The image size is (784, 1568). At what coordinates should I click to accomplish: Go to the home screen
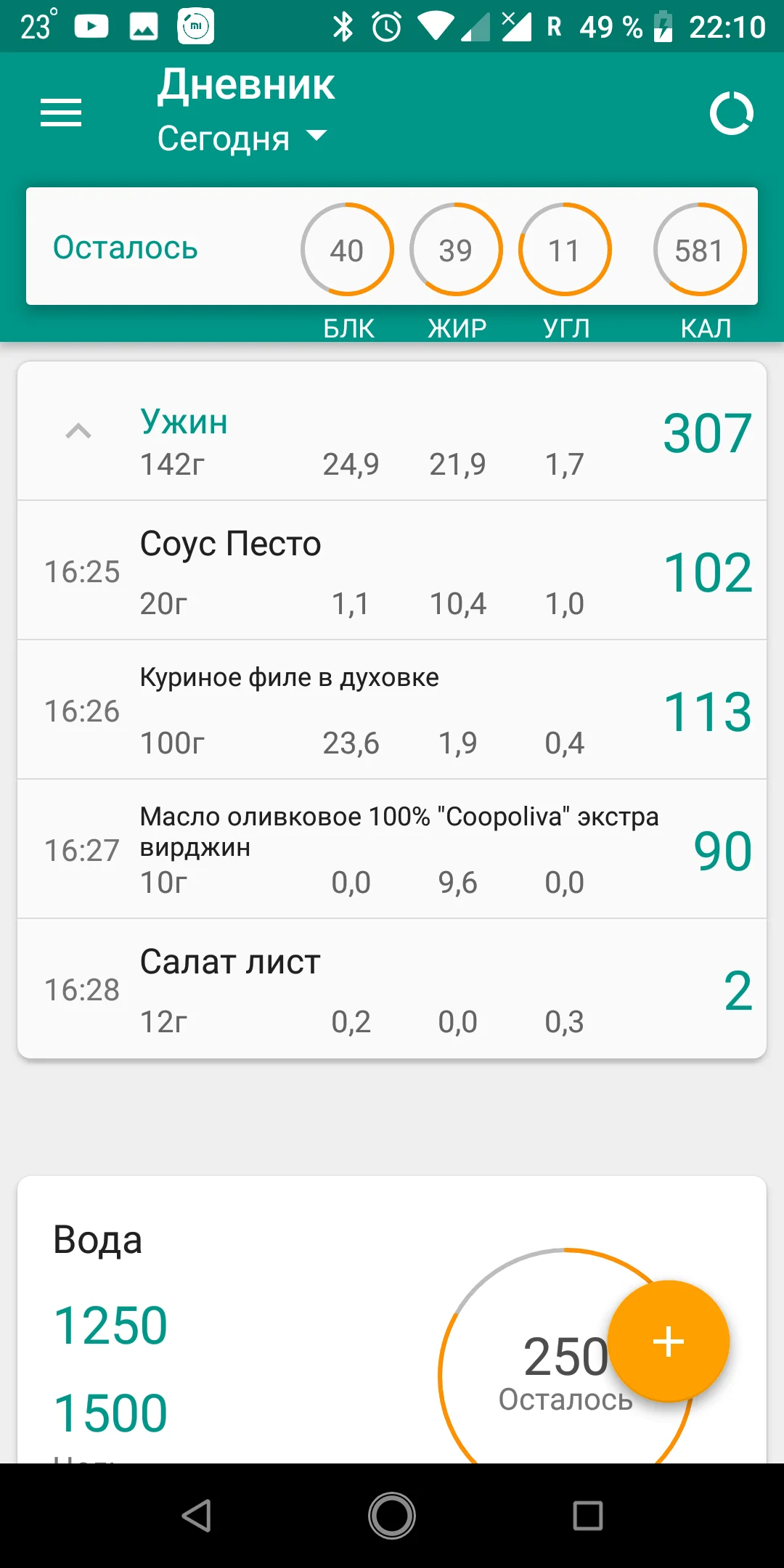point(392,1516)
